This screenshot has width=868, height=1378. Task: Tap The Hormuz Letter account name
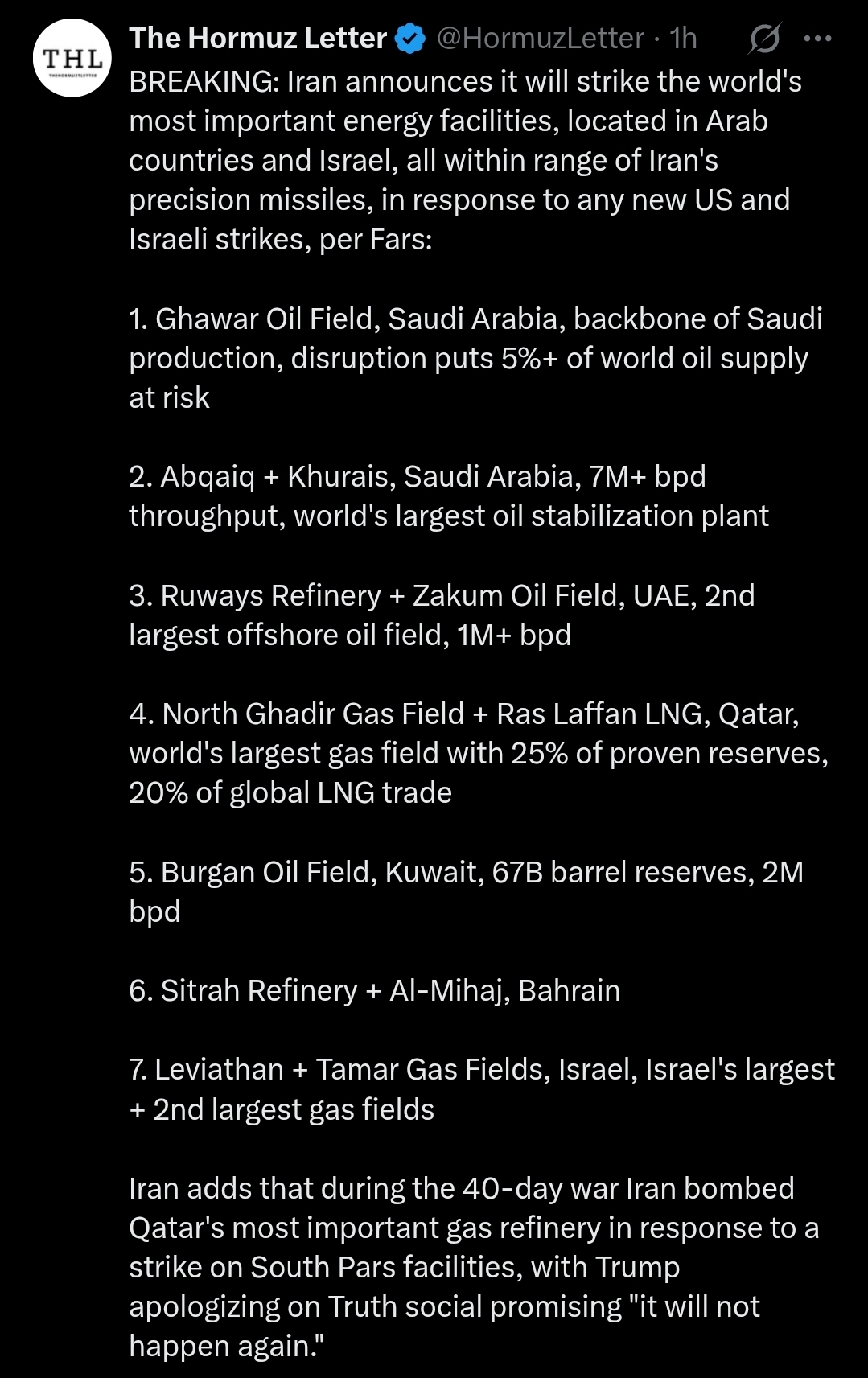(x=257, y=38)
